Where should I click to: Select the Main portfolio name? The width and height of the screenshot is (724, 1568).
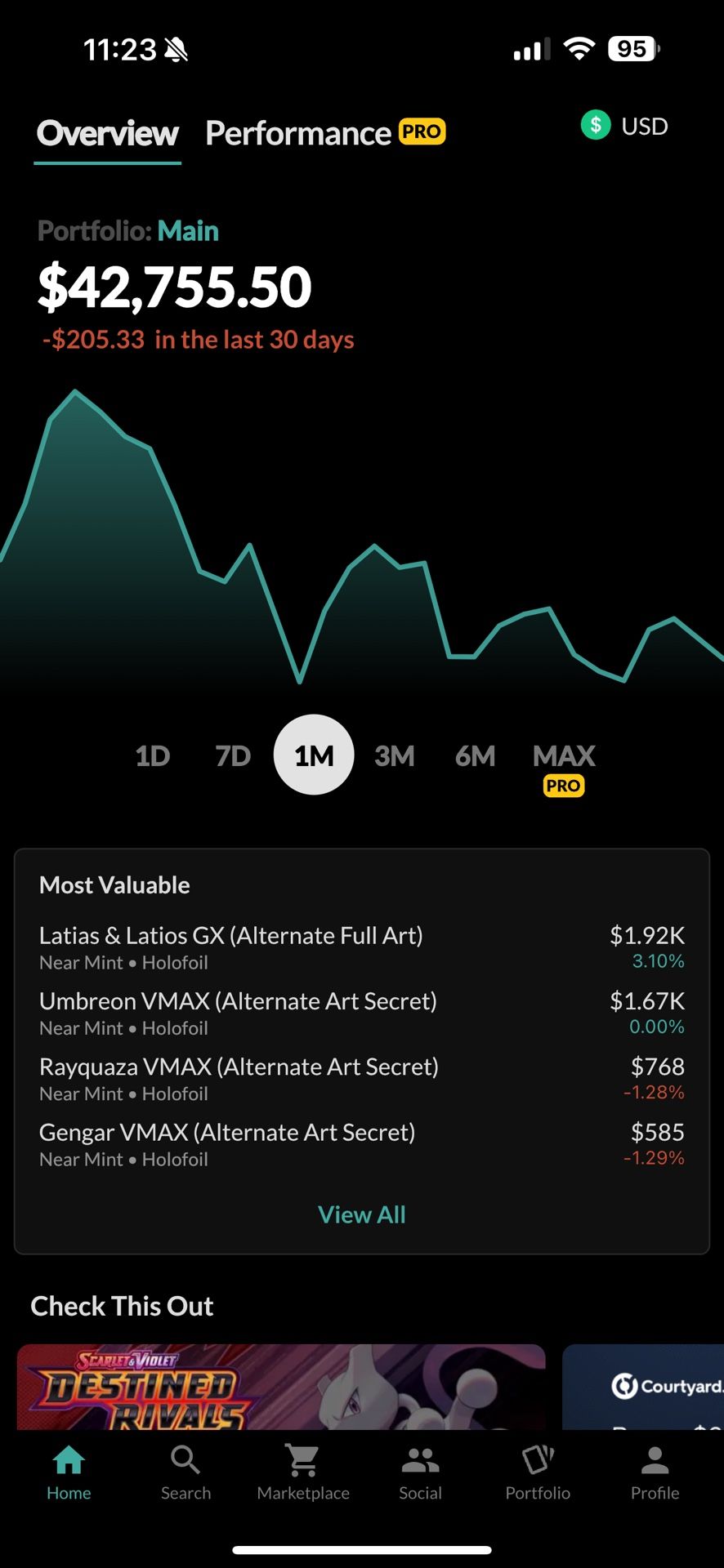[x=188, y=231]
